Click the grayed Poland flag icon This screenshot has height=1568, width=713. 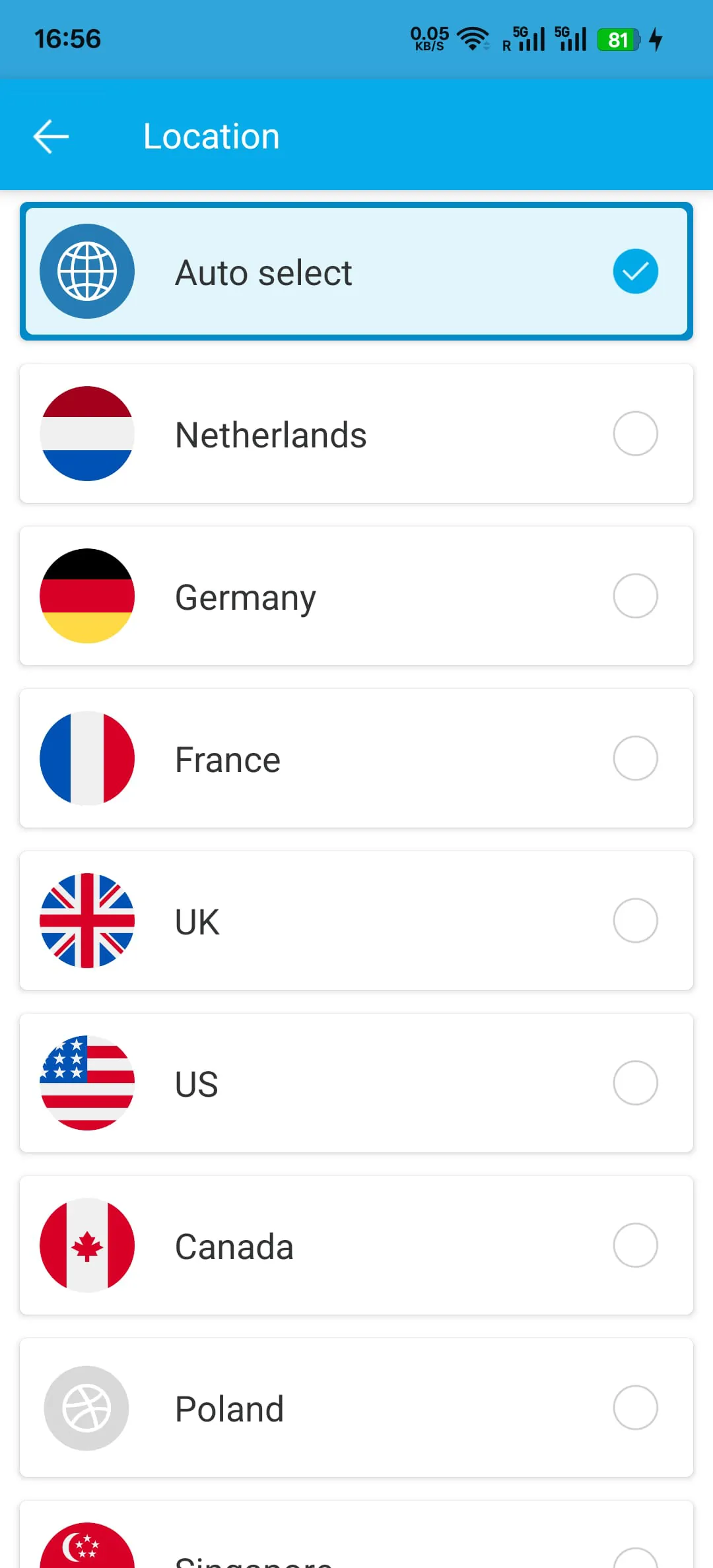coord(87,1408)
